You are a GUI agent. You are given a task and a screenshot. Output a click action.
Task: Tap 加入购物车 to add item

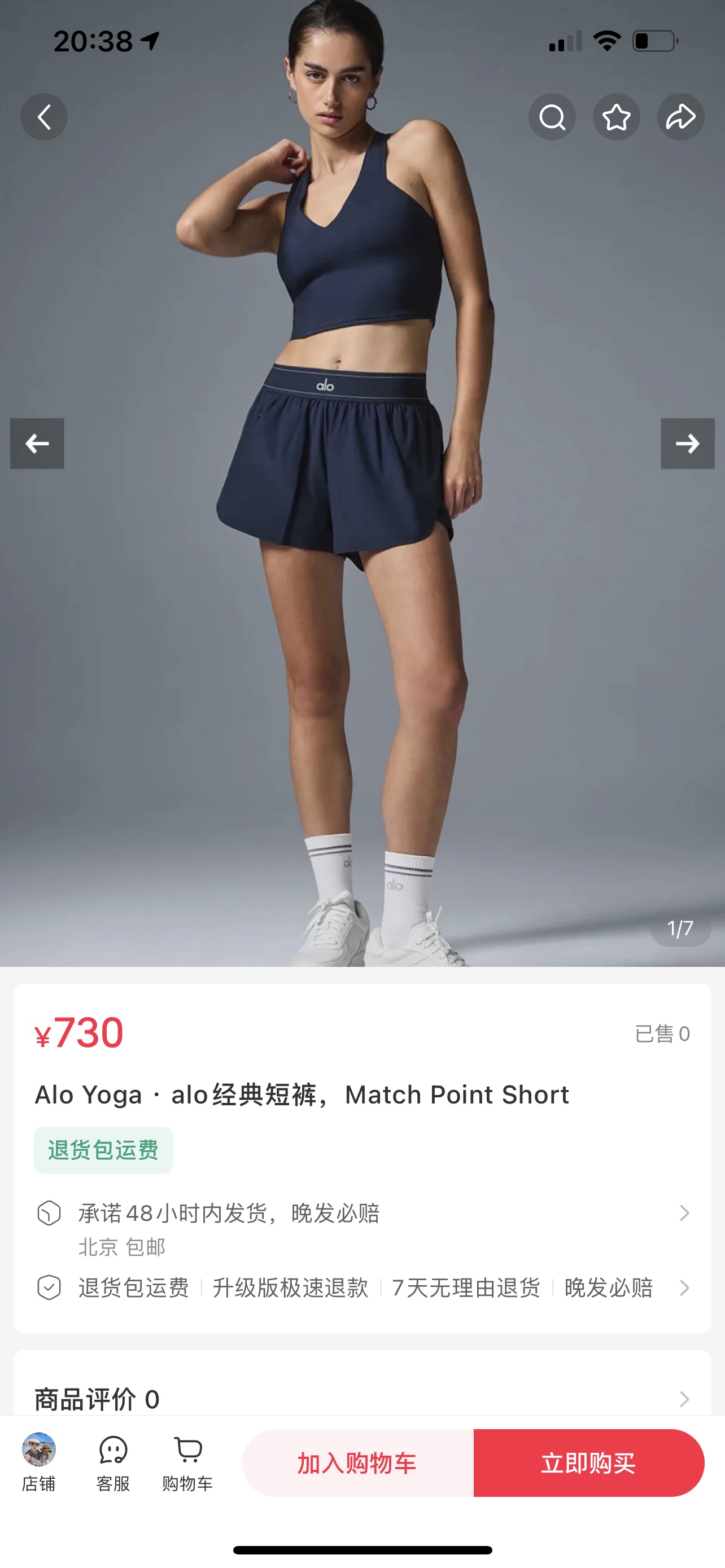358,1462
